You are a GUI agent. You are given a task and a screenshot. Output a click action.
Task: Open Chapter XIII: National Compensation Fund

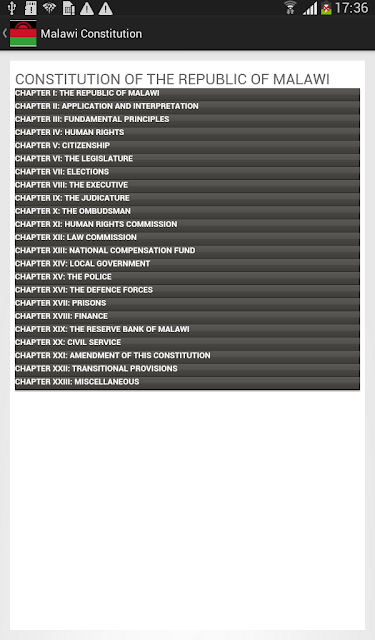[187, 251]
